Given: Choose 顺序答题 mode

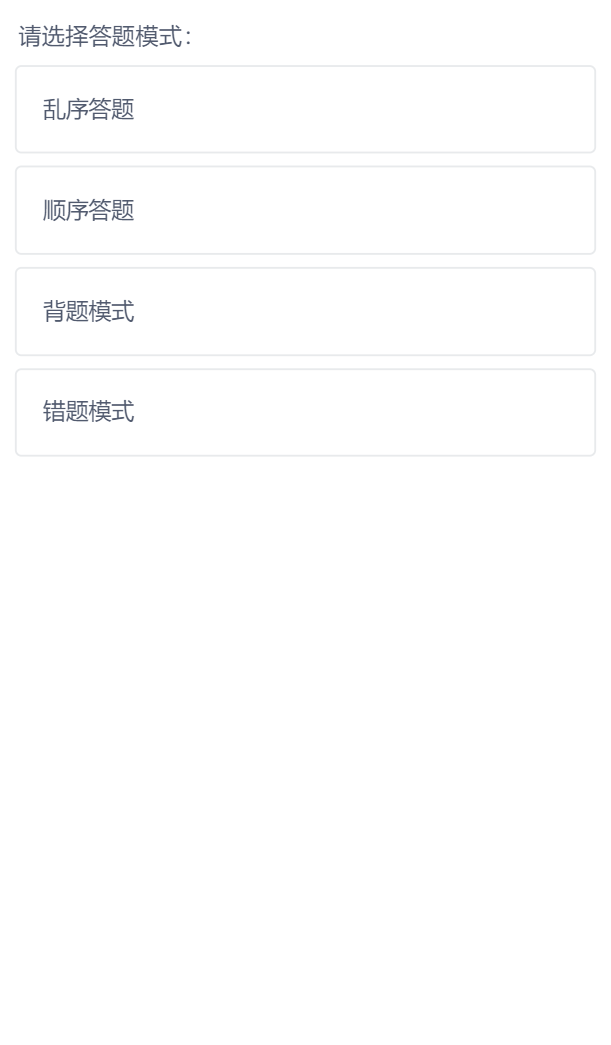Looking at the screenshot, I should tap(305, 211).
